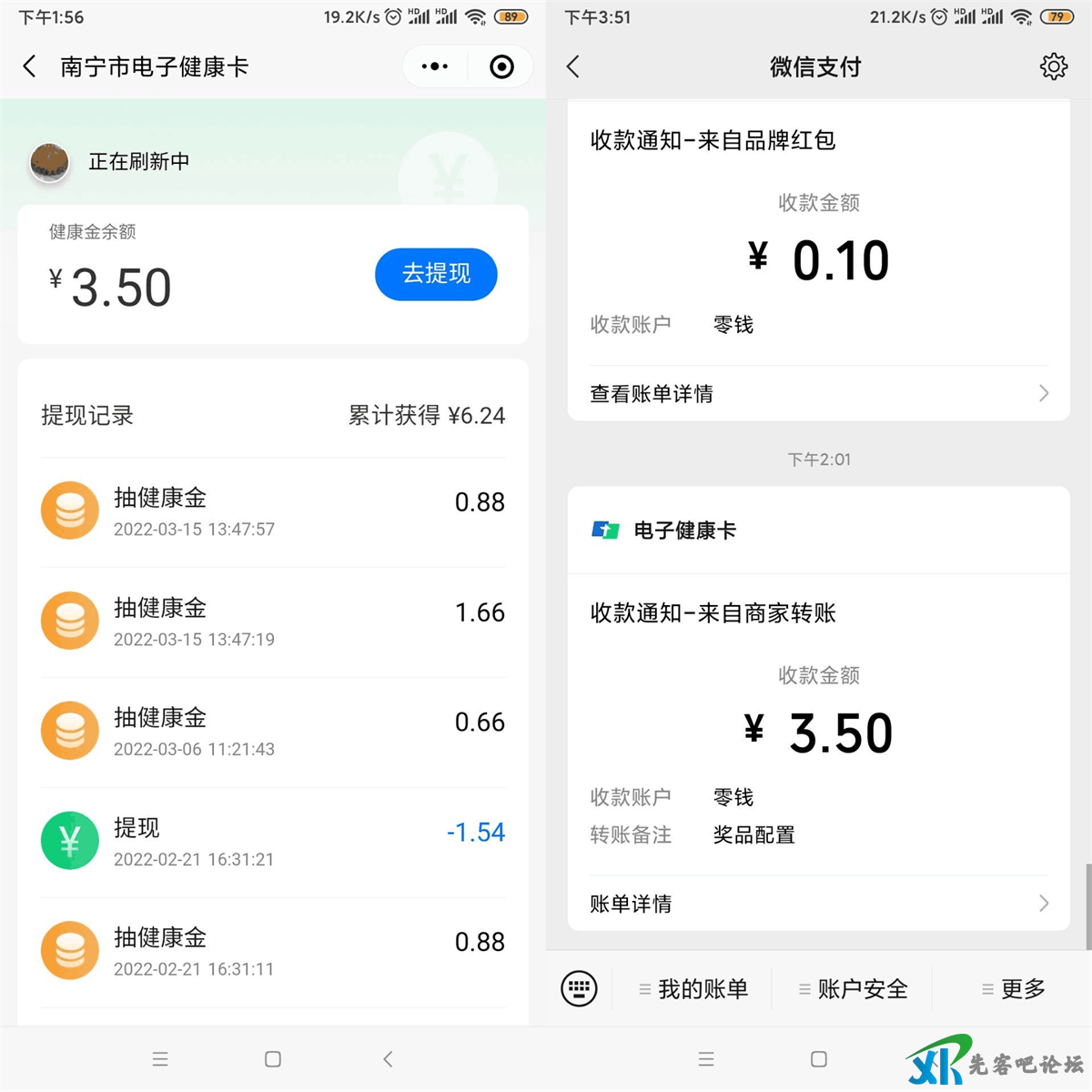Switch to keyboard input in 微信支付
The width and height of the screenshot is (1092, 1092).
click(580, 988)
